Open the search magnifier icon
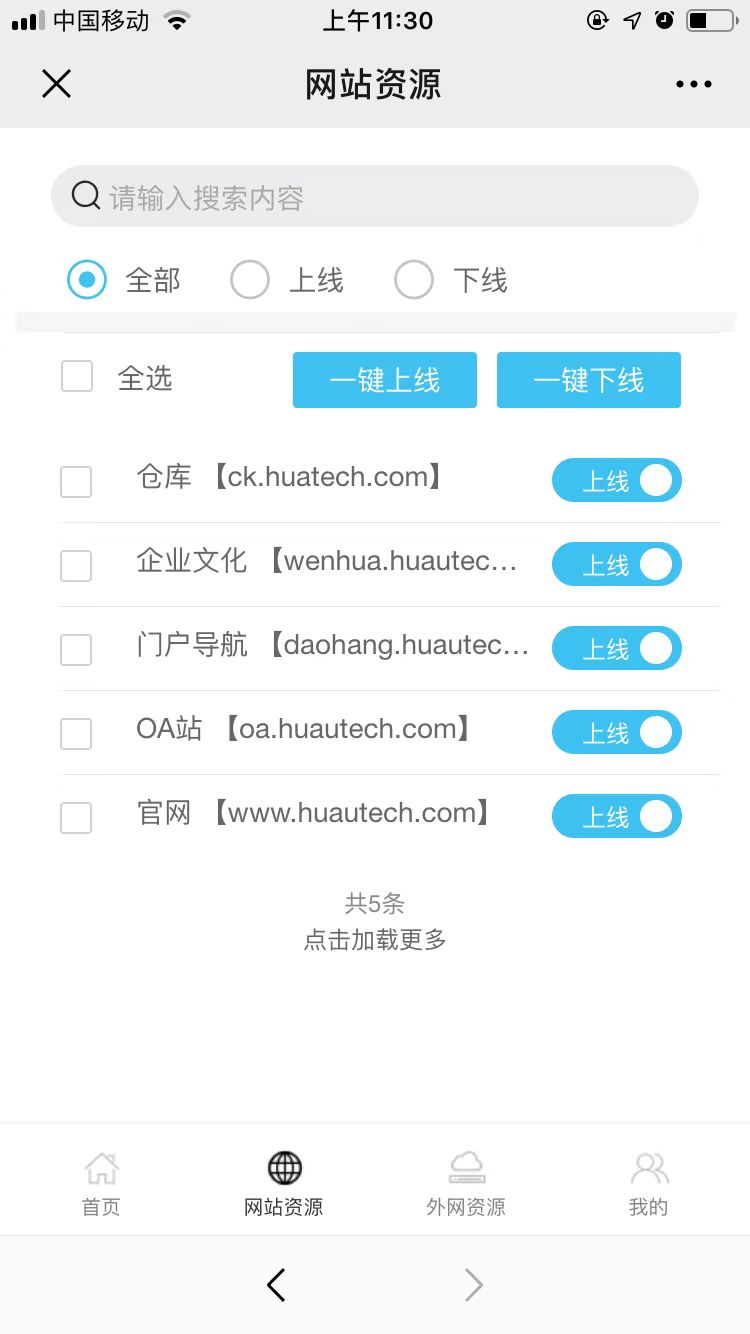The image size is (750, 1334). pos(85,195)
